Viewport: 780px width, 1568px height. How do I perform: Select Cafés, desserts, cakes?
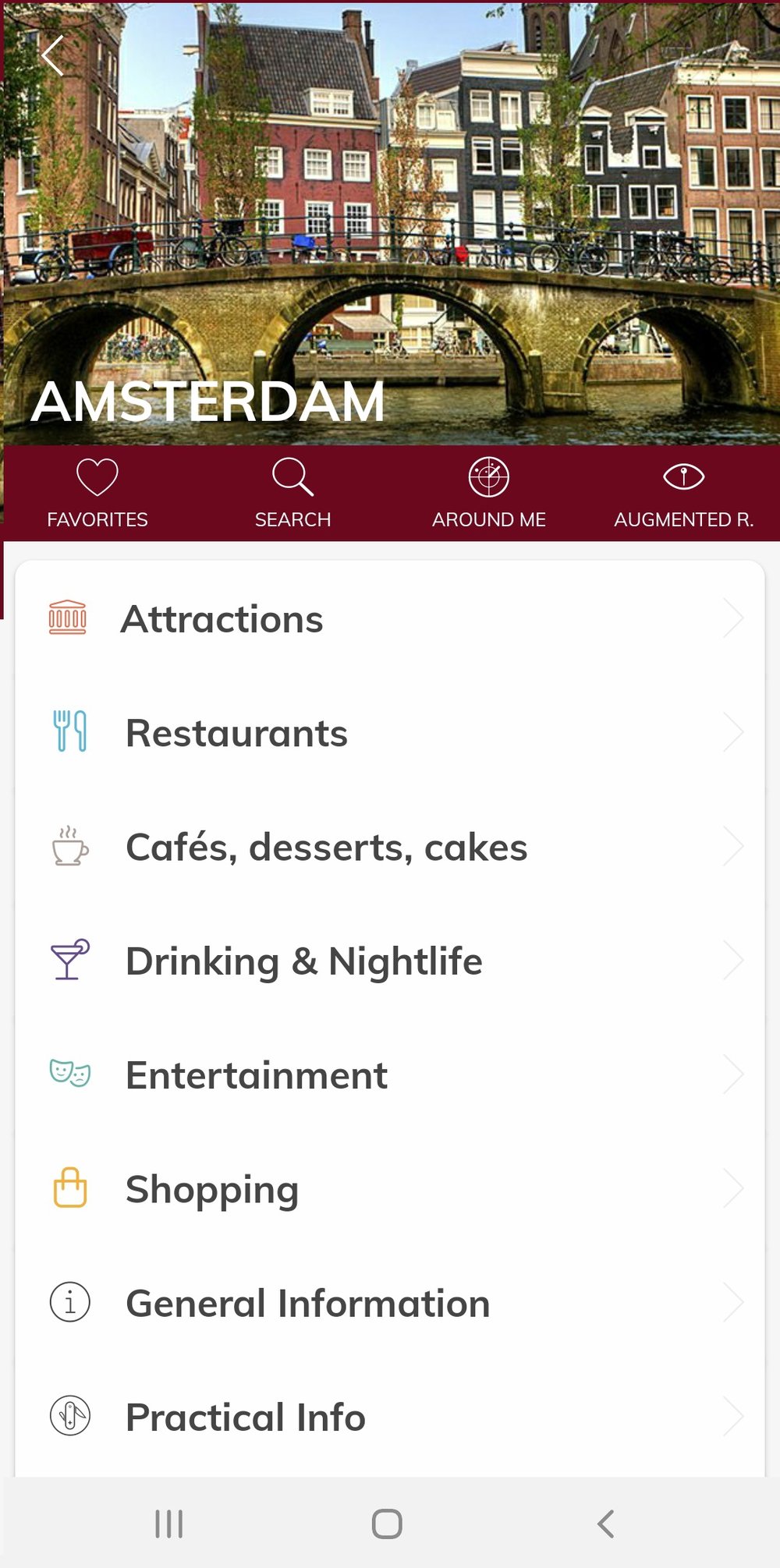[390, 847]
